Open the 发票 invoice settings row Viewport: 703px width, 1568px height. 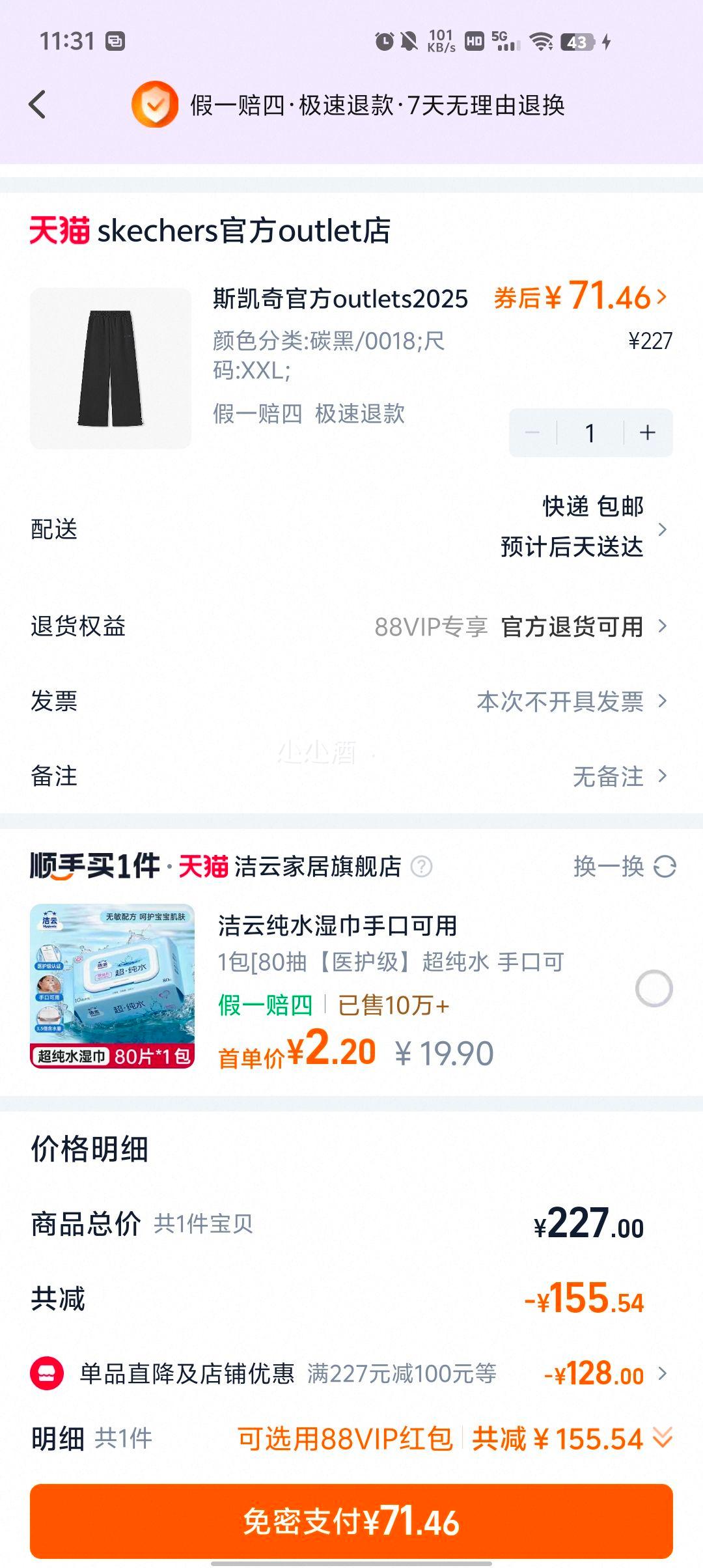(x=351, y=701)
